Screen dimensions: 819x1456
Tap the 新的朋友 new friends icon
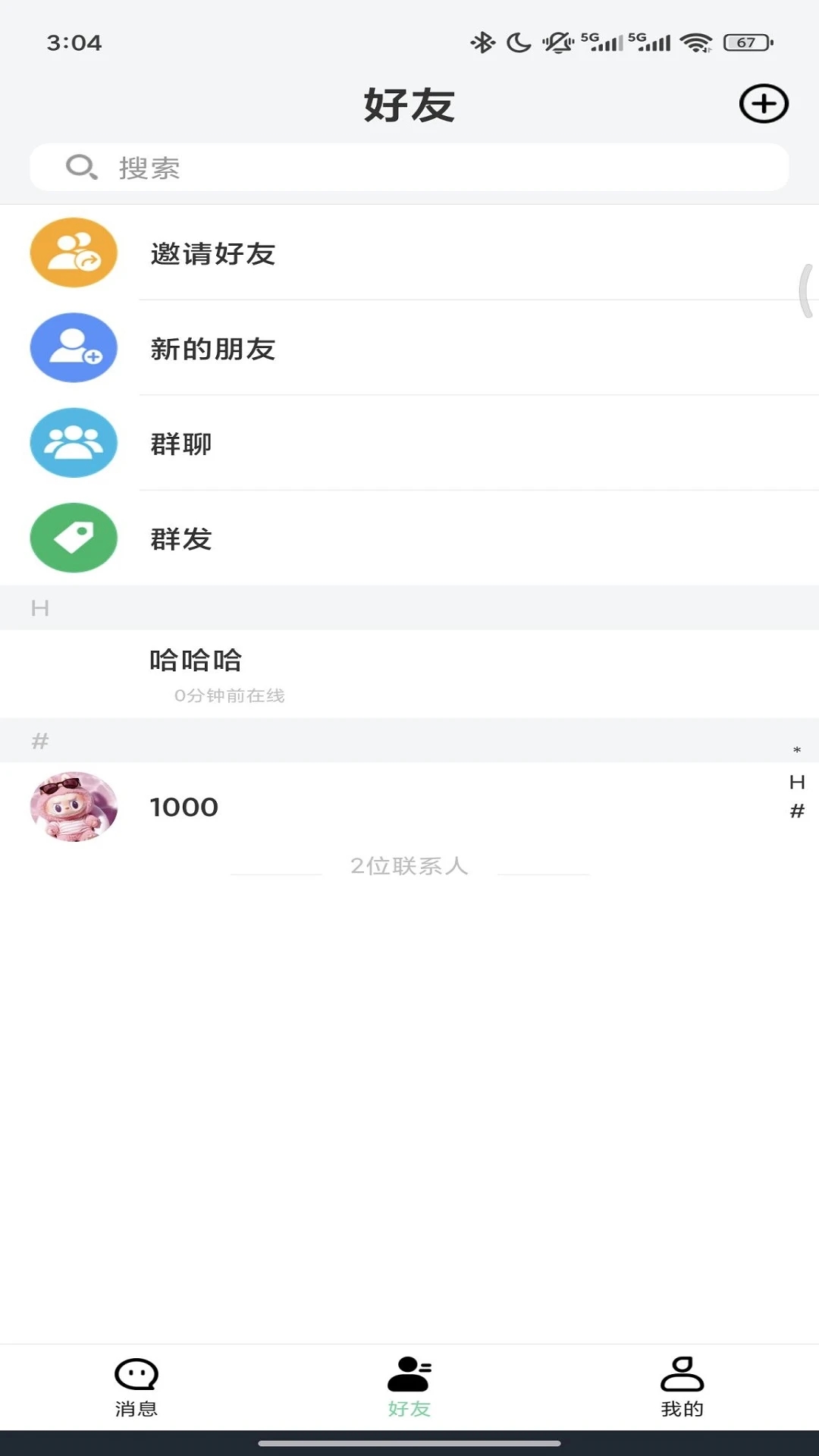pyautogui.click(x=73, y=347)
